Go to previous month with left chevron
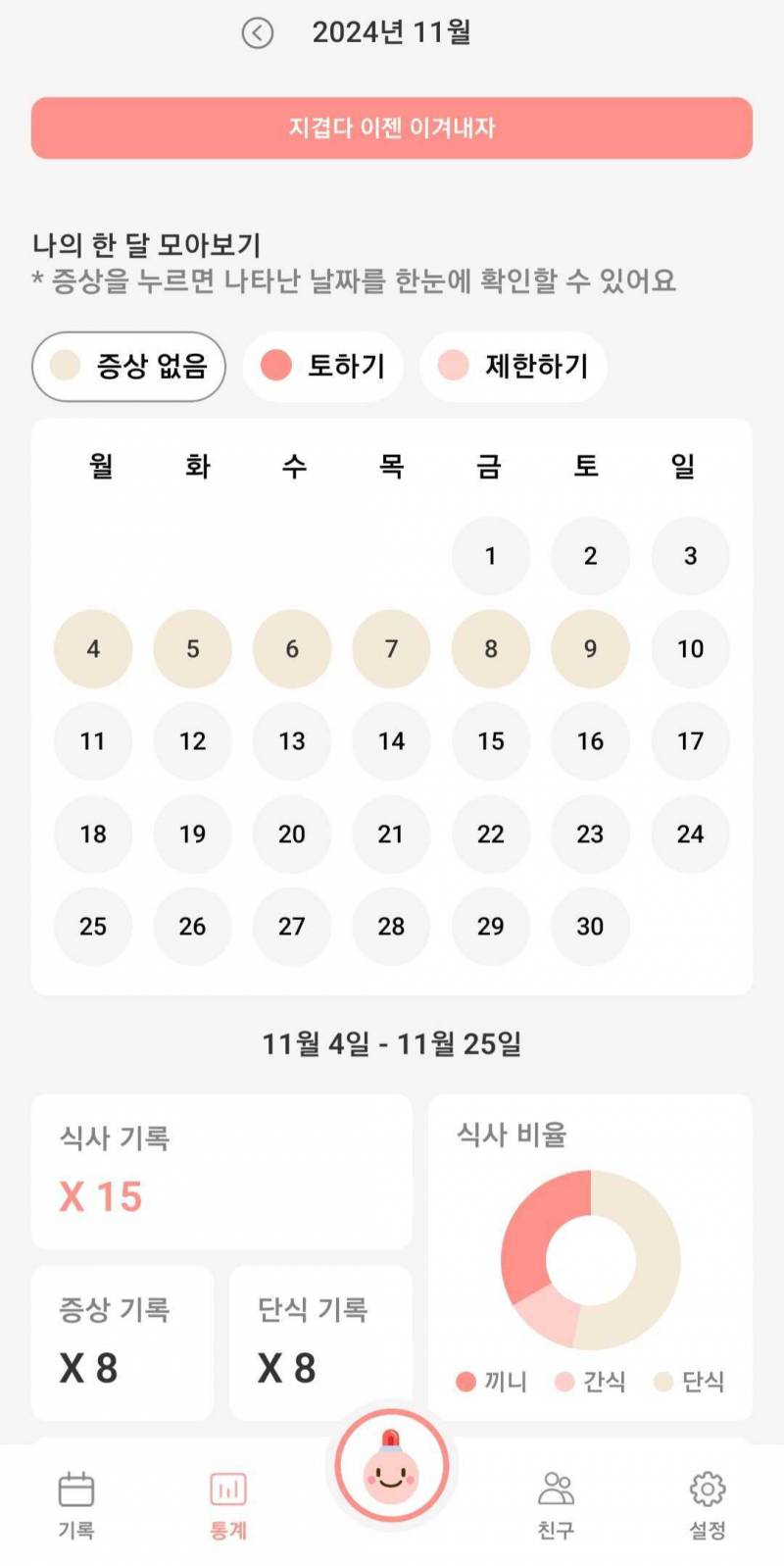Viewport: 784px width, 1566px height. [x=258, y=32]
